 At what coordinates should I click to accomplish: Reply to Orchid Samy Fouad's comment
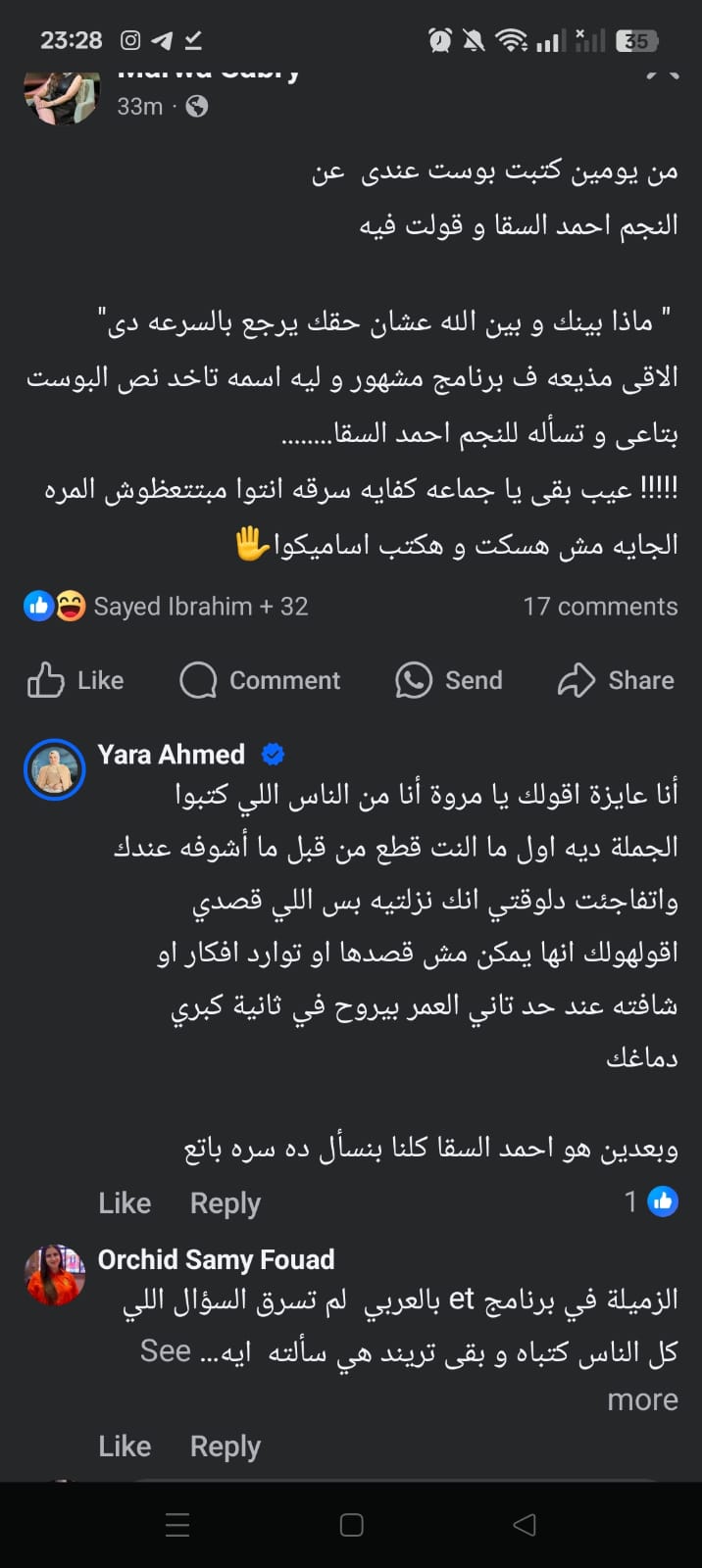226,1446
